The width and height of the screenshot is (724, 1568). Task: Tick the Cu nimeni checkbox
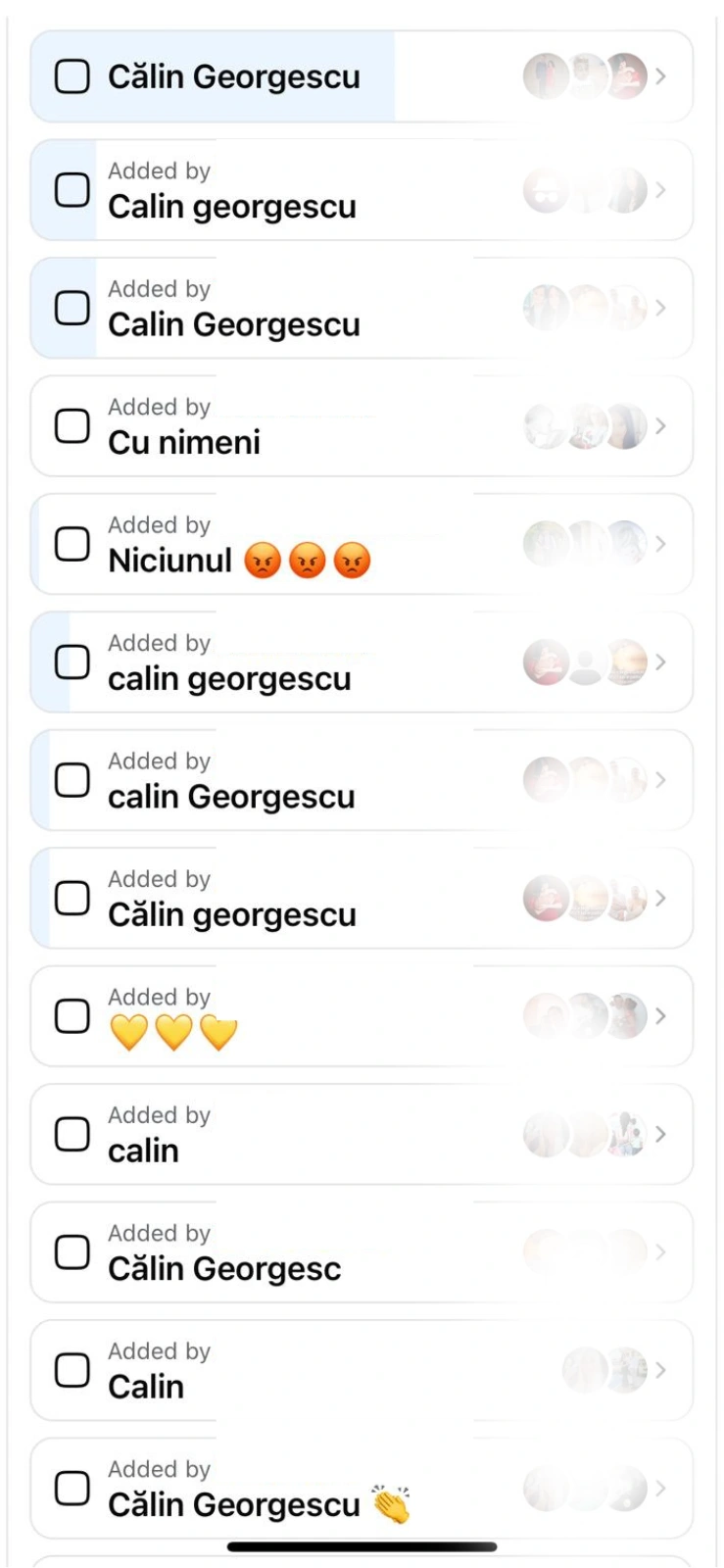pos(72,426)
